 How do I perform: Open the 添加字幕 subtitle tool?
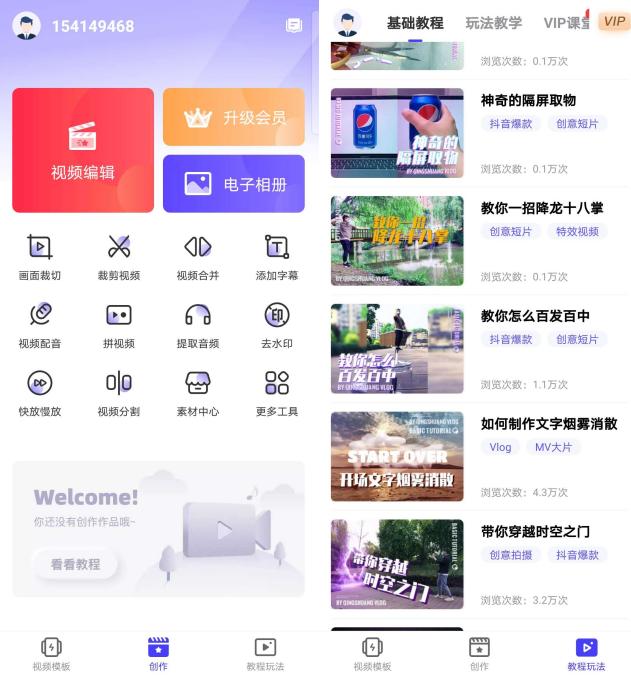click(x=277, y=255)
